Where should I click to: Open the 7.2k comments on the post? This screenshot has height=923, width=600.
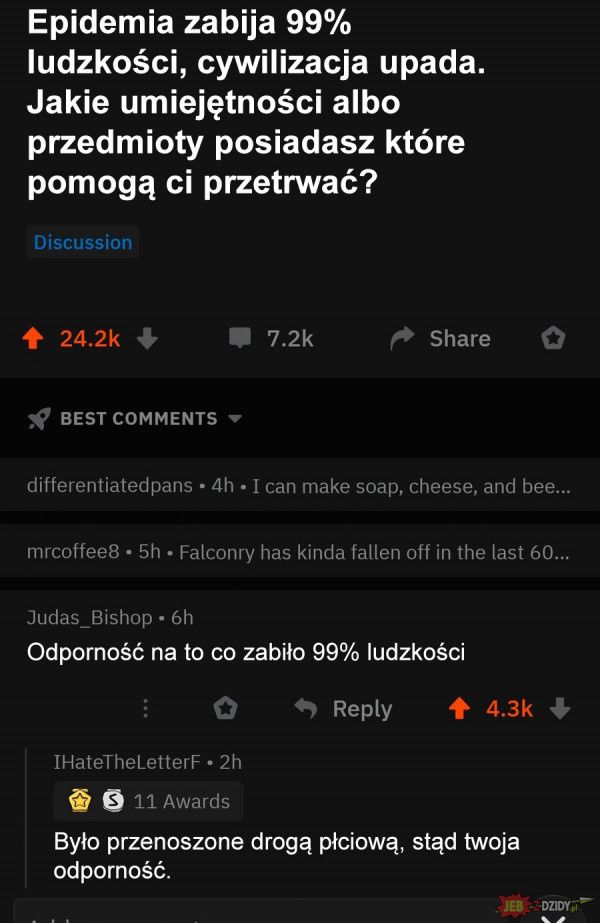point(272,339)
